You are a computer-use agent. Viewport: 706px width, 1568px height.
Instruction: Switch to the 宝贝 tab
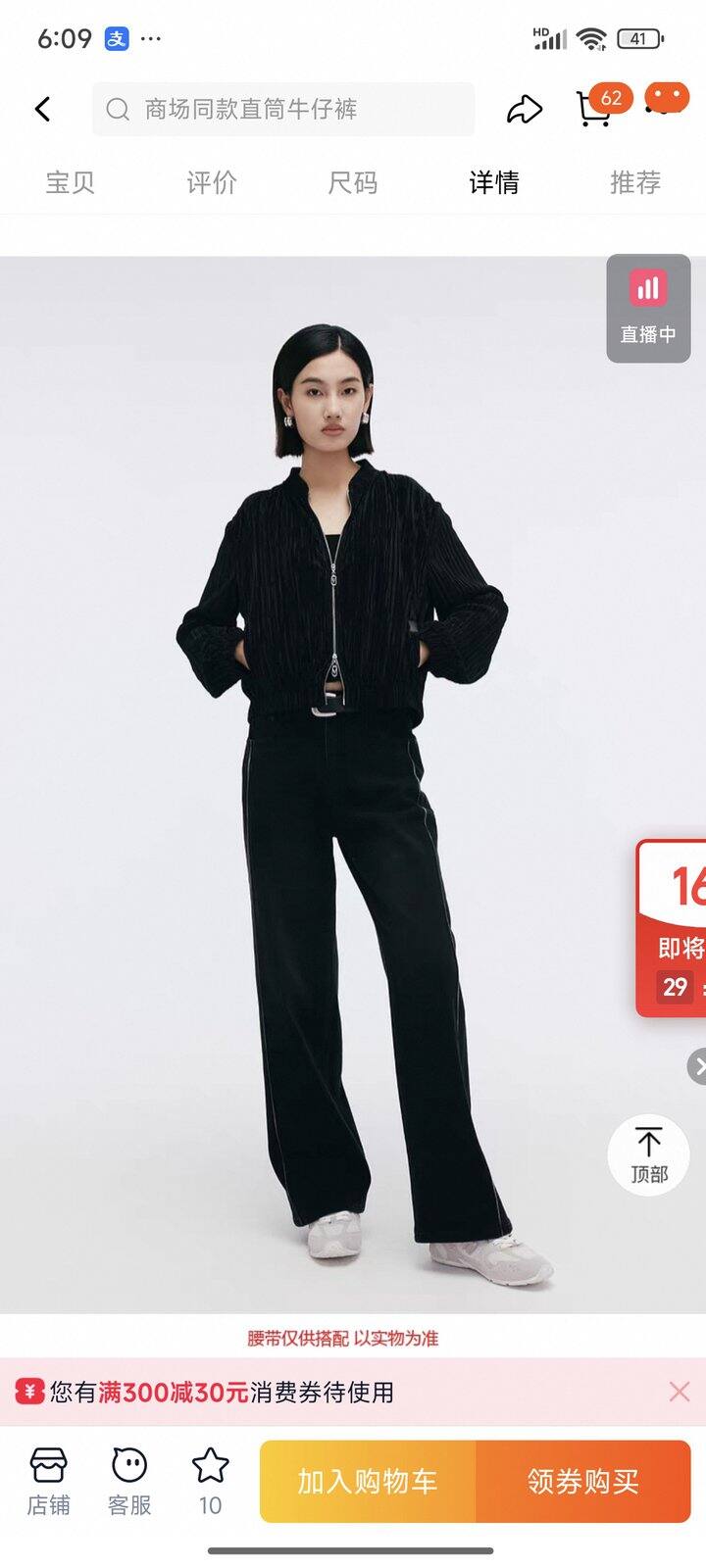71,182
